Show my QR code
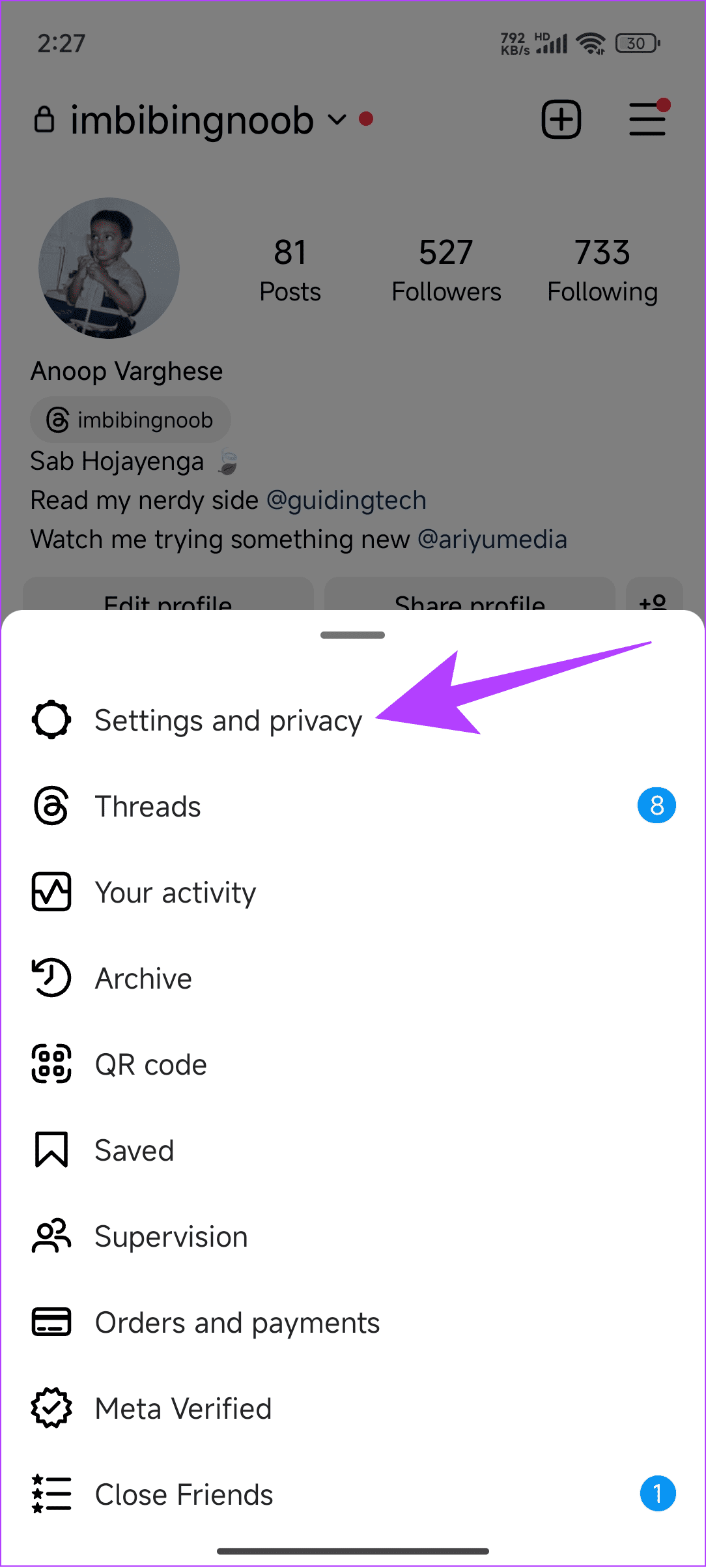The height and width of the screenshot is (1568, 706). point(150,1064)
